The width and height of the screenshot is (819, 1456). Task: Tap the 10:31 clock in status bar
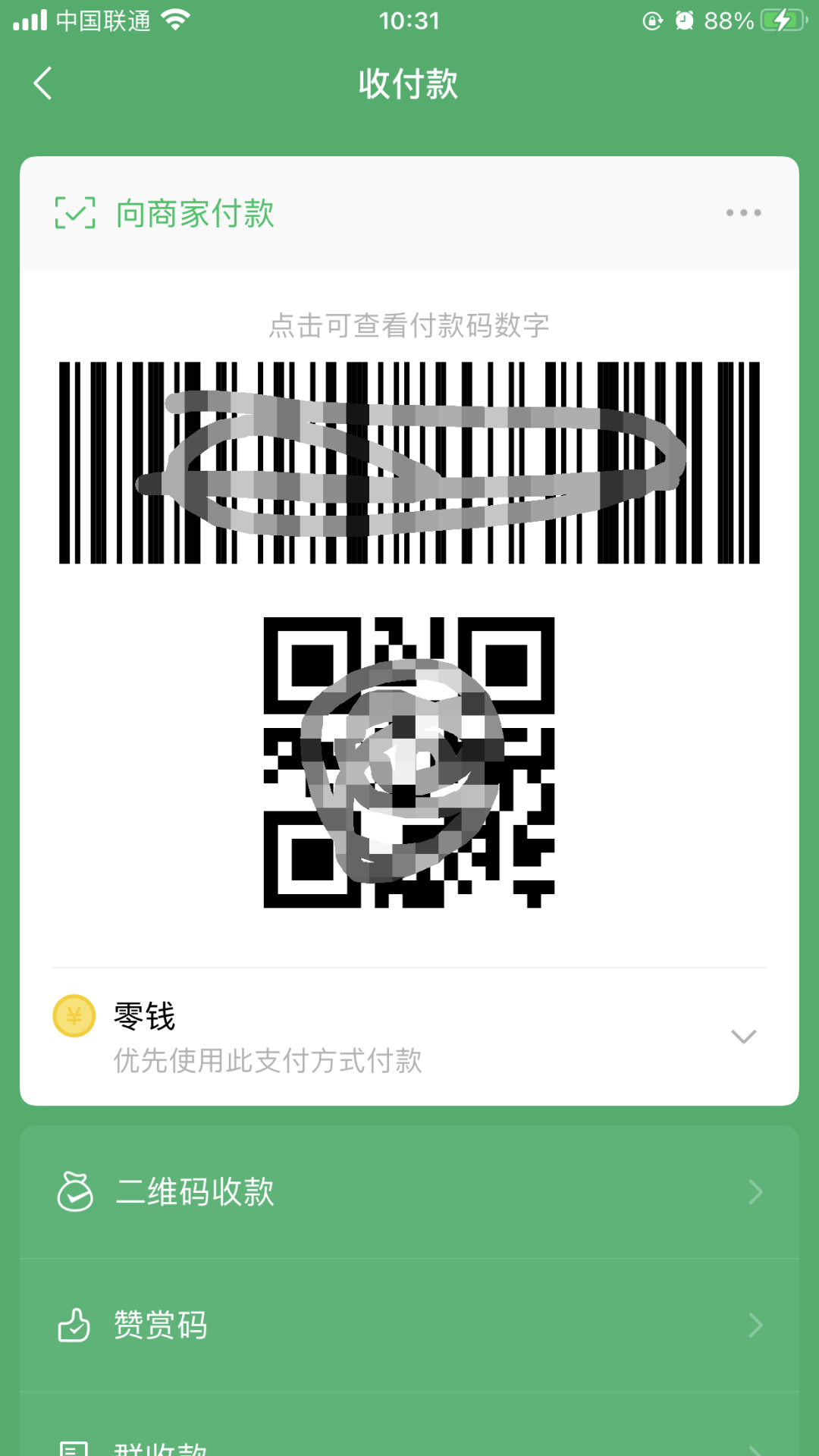click(409, 20)
